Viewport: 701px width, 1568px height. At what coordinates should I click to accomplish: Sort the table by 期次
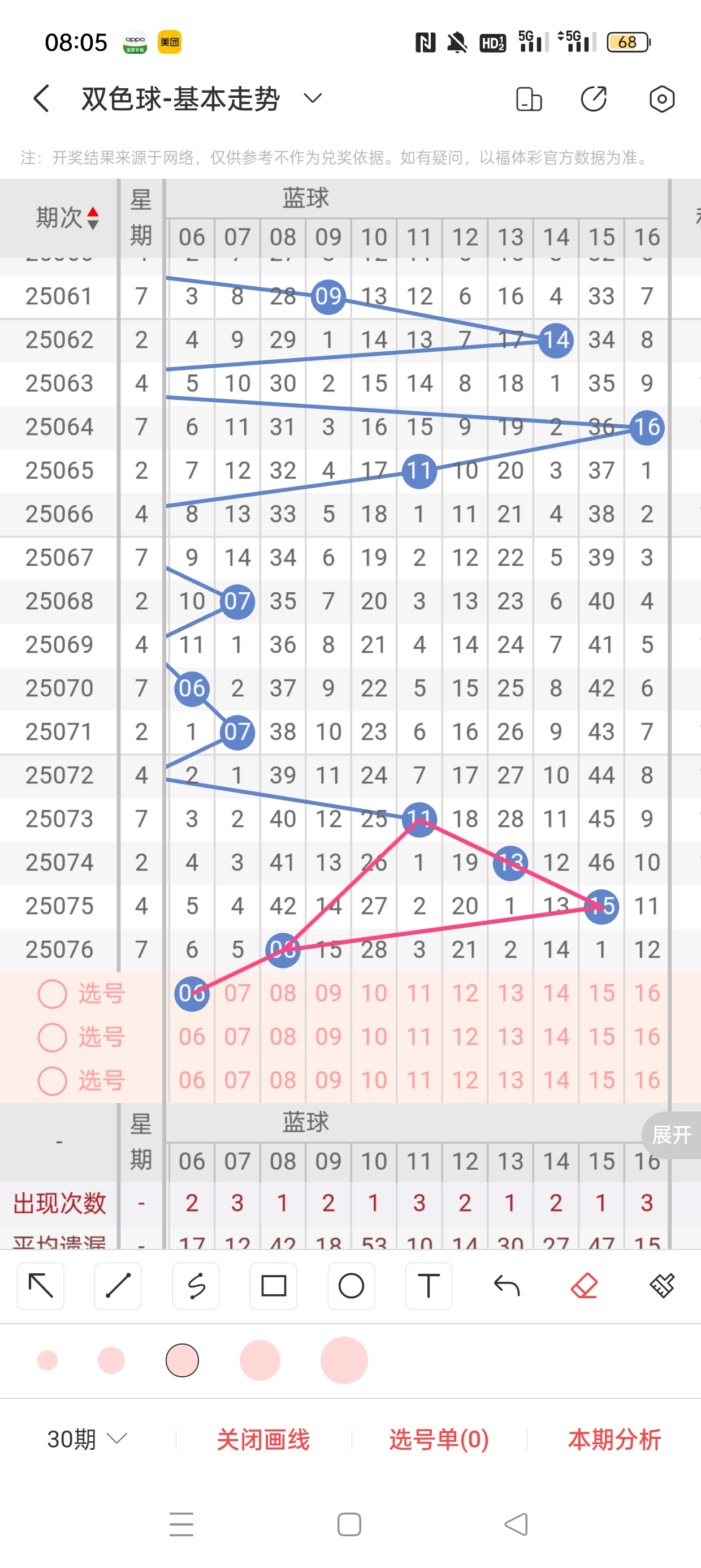click(67, 217)
